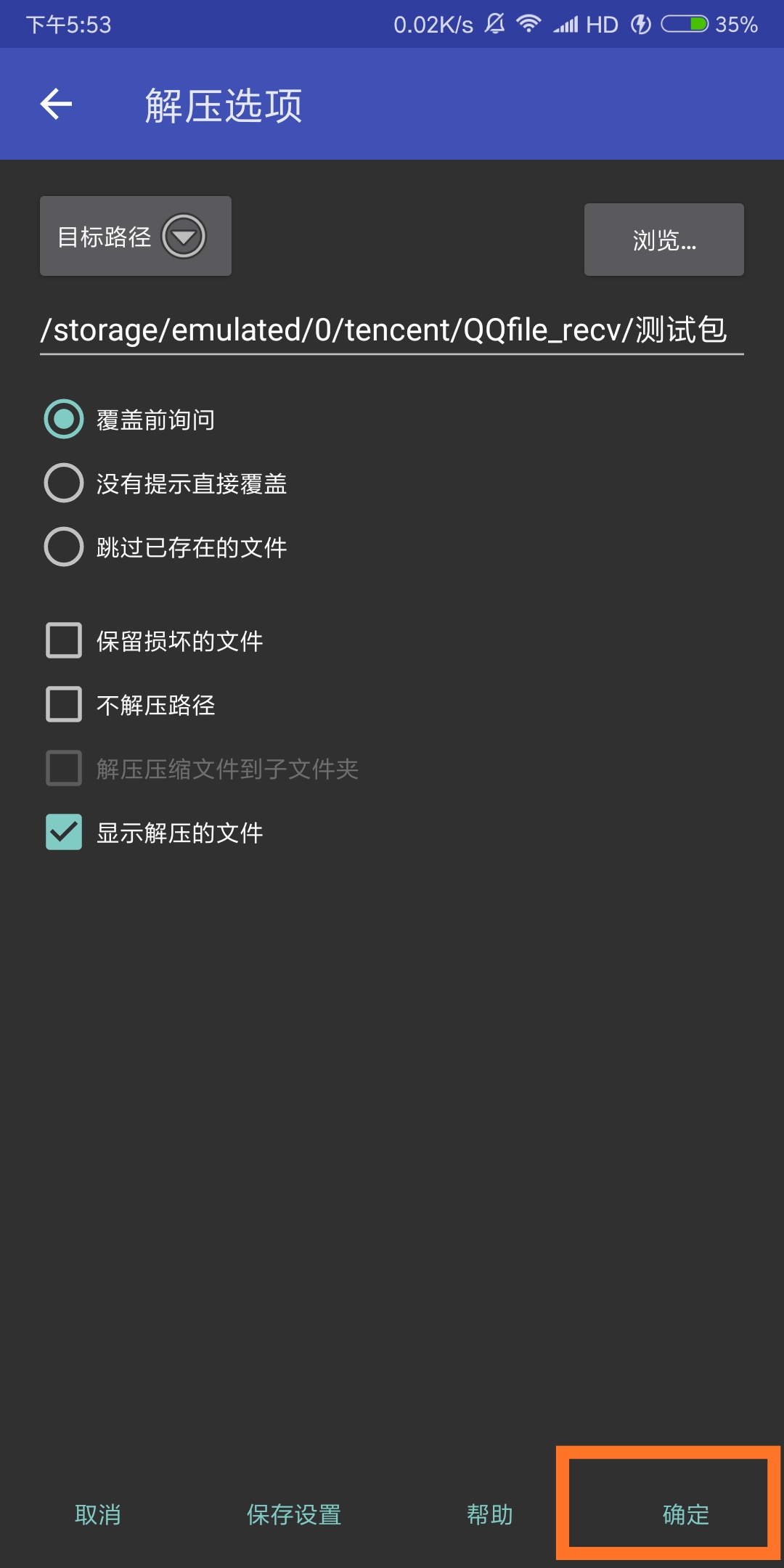Choose 没有提示直接覆盖 option
Viewport: 784px width, 1568px height.
(x=64, y=483)
